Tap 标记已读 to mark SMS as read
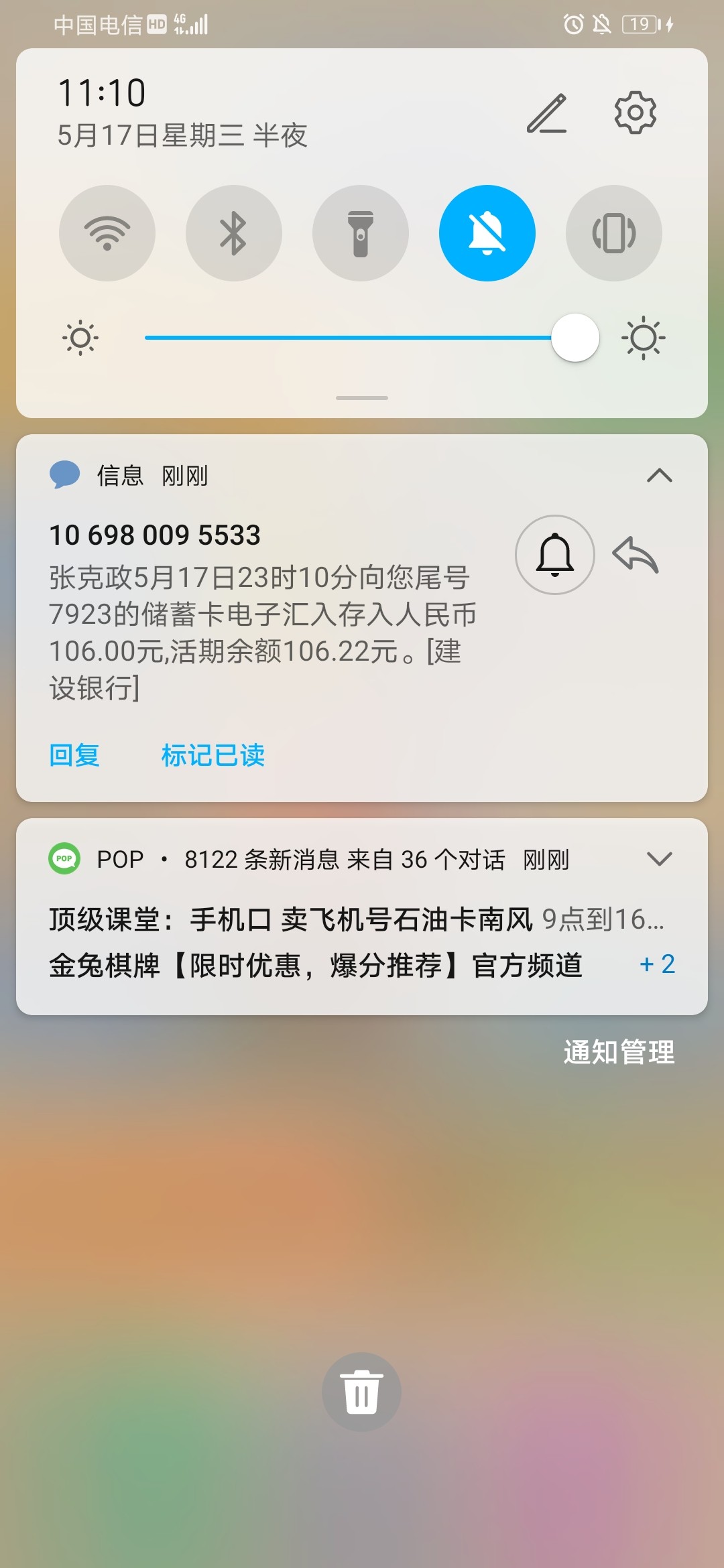Image resolution: width=724 pixels, height=1568 pixels. 213,756
